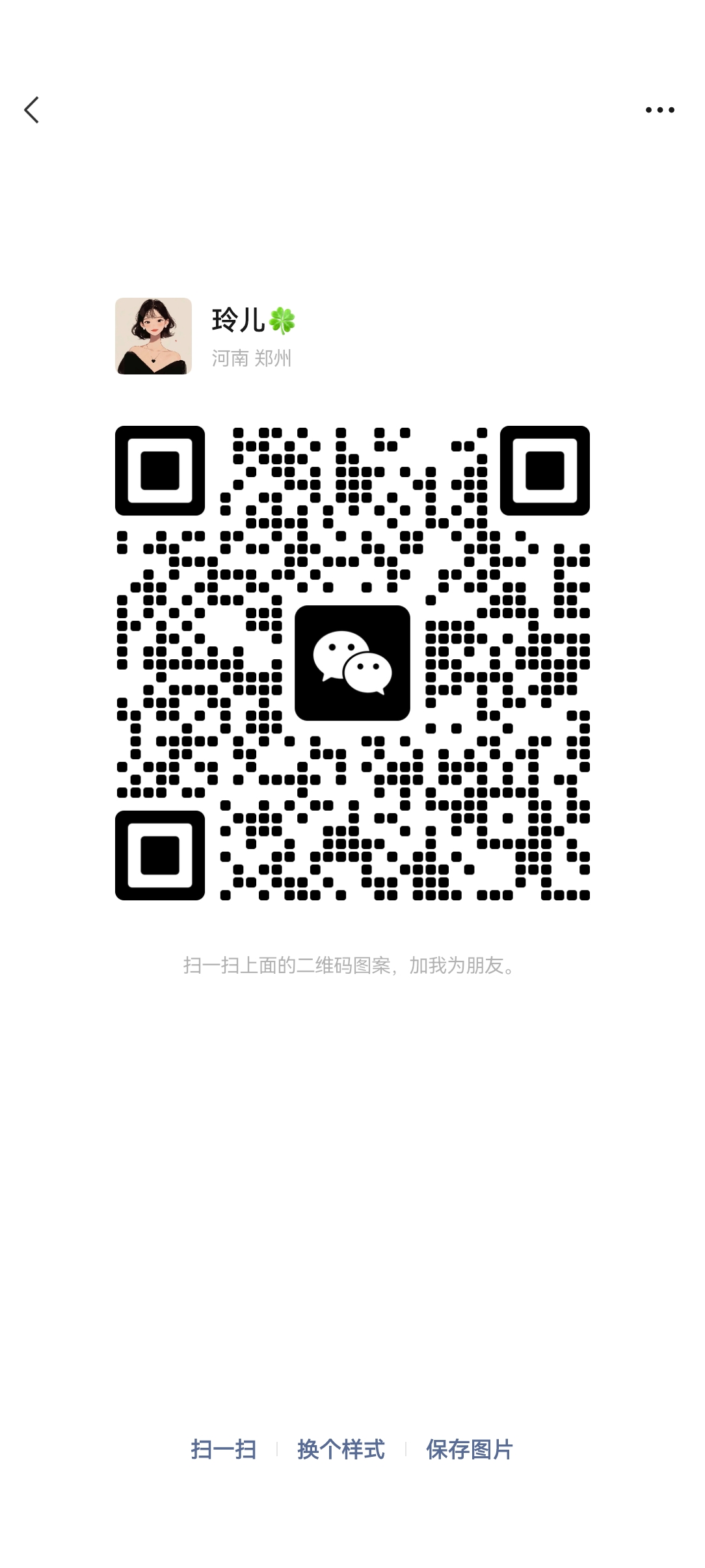Change the QR style via 换个样式
This screenshot has height=1568, width=705.
(x=341, y=1449)
